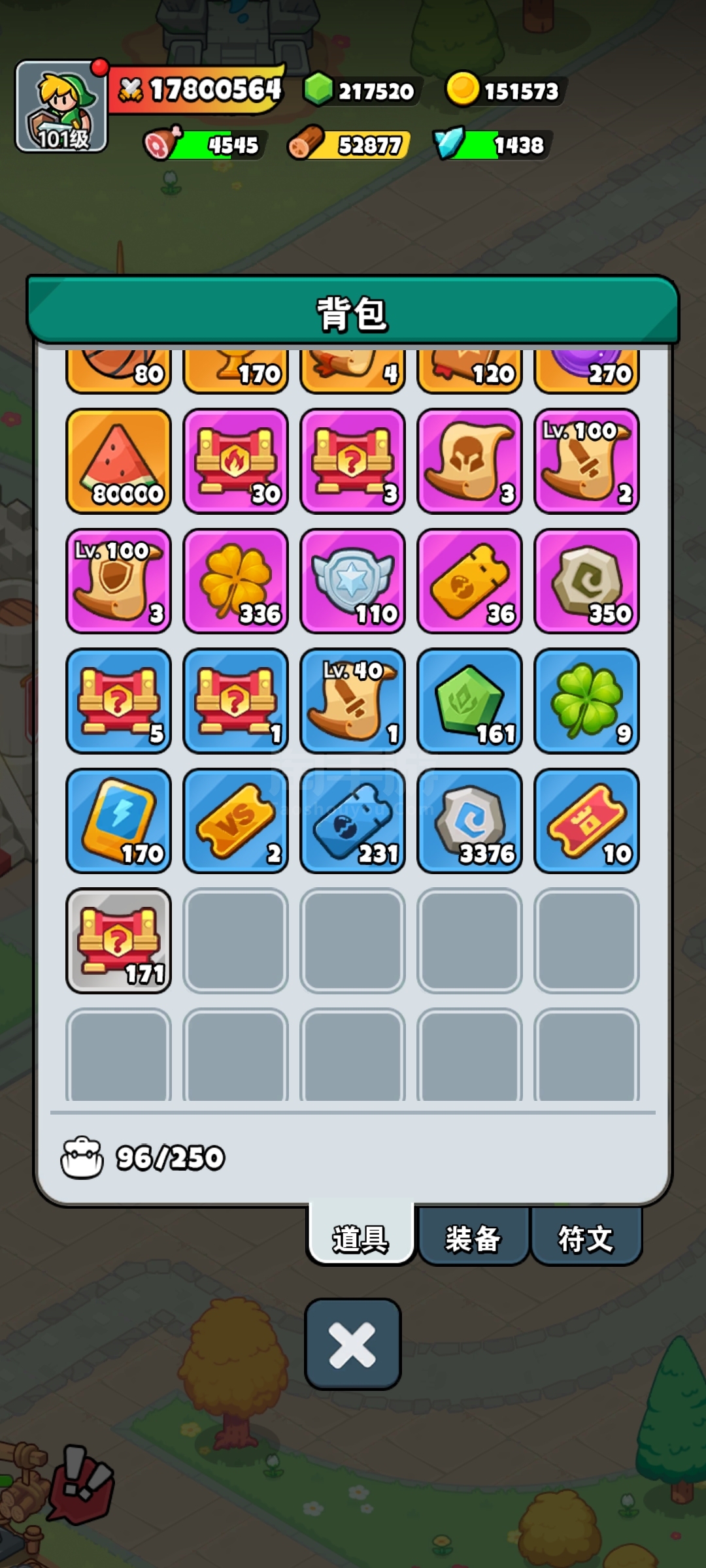Screen dimensions: 706x1568
Task: Select the blue rune stone with 3376
Action: [x=469, y=821]
